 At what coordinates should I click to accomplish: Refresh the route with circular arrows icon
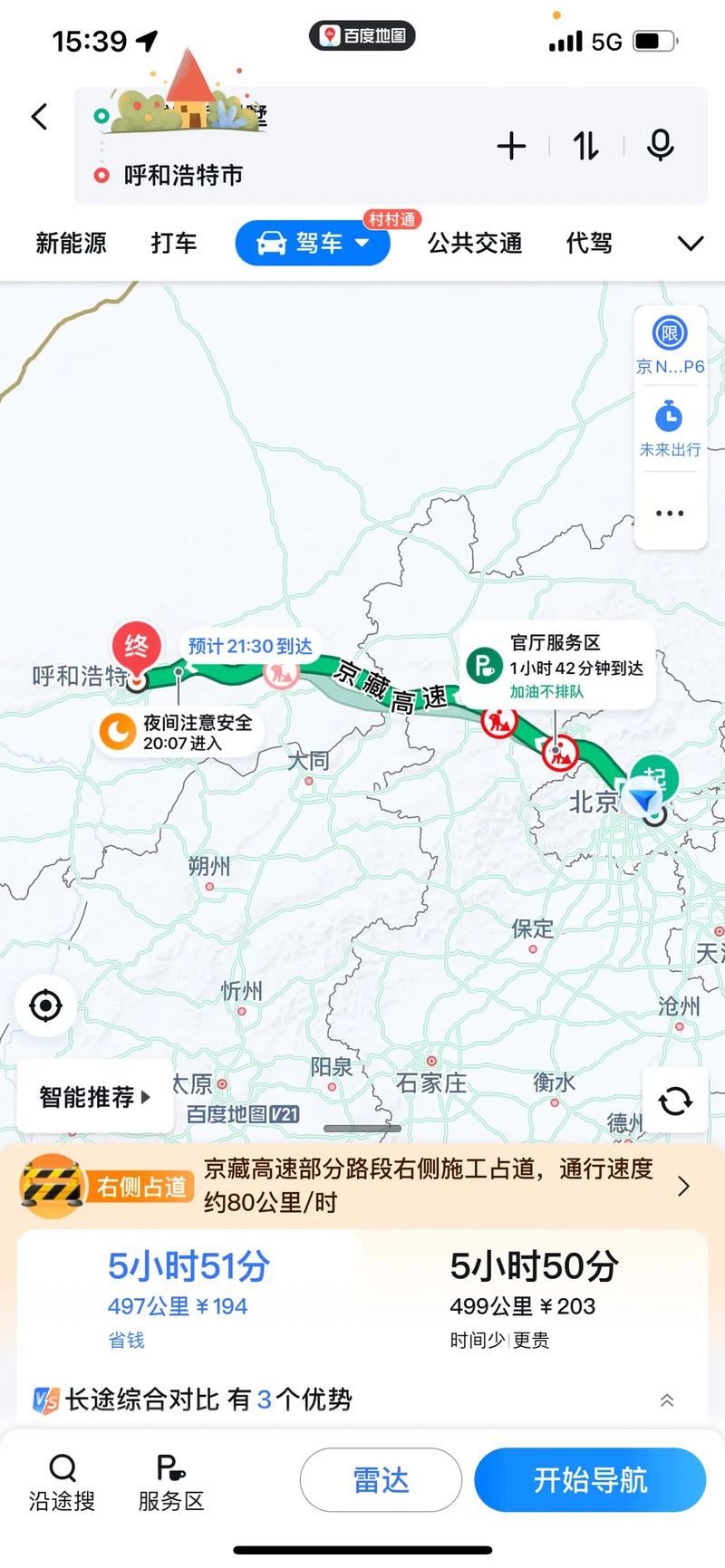[674, 1100]
